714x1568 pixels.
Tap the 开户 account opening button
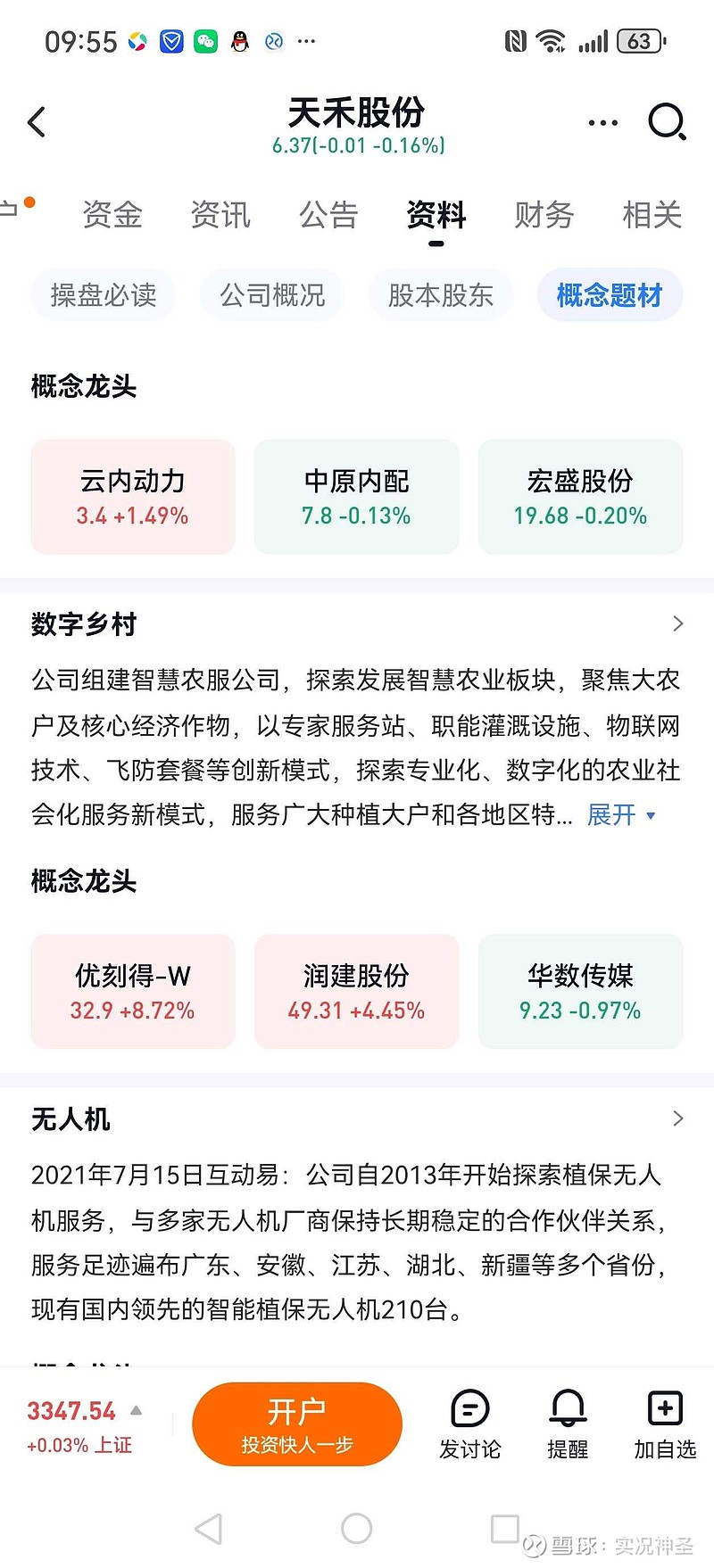click(297, 1424)
